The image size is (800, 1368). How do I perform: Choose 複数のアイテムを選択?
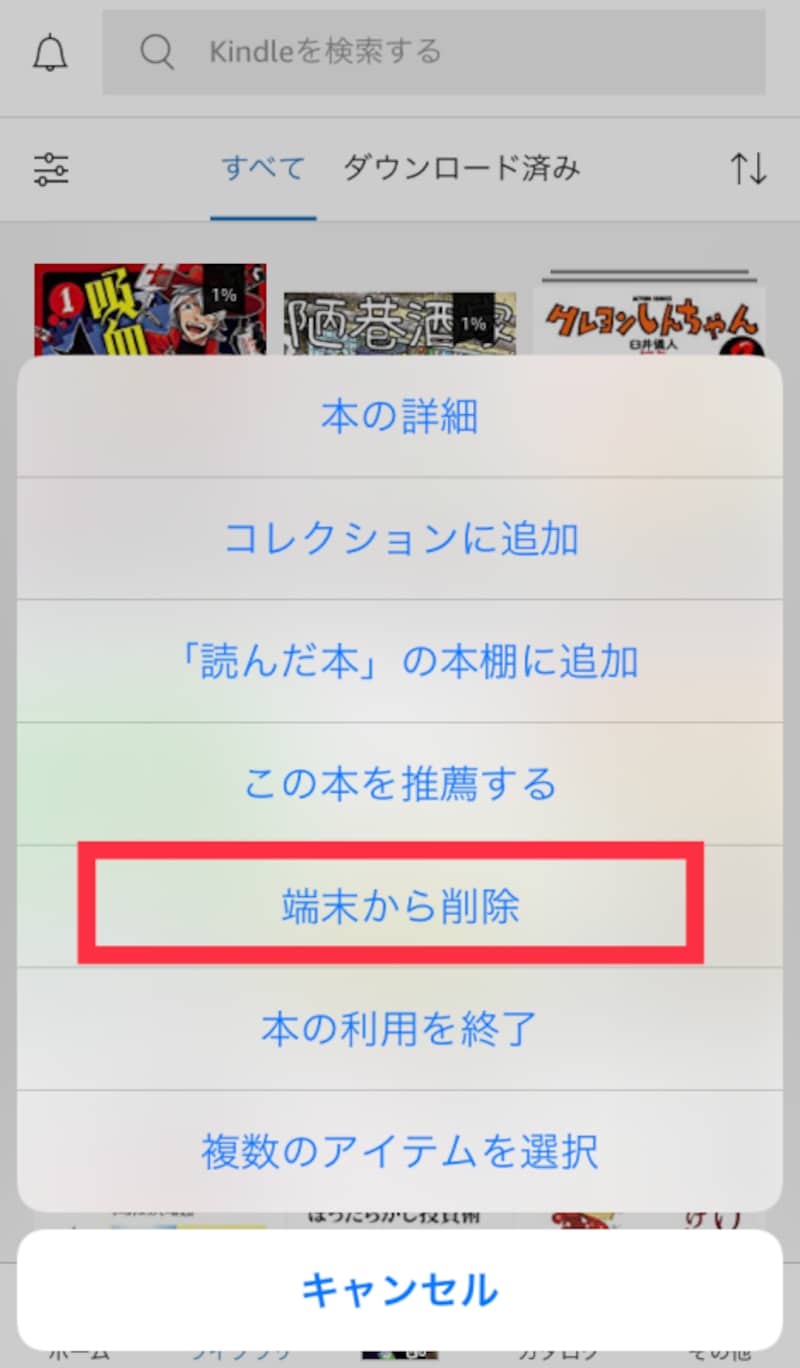coord(400,1151)
